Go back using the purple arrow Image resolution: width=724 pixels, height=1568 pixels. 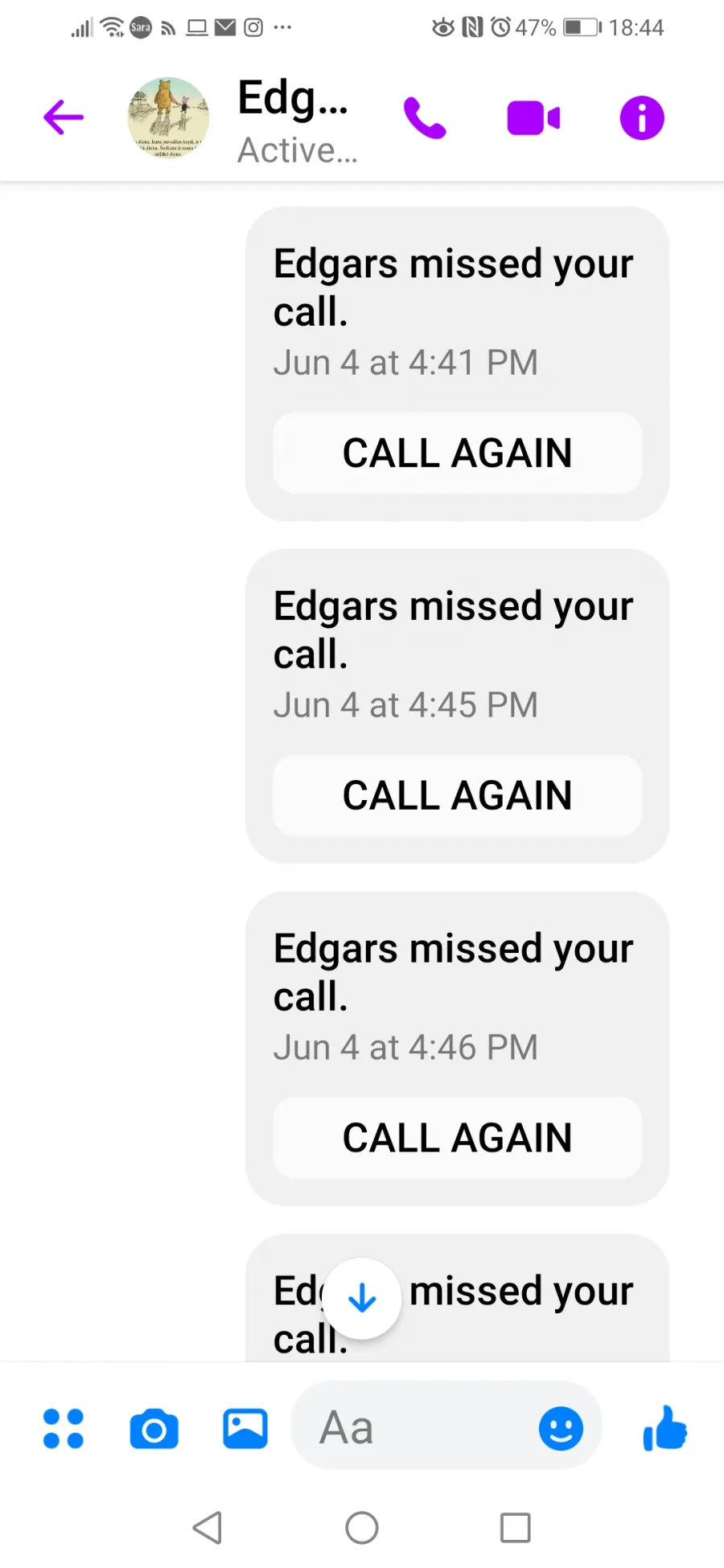point(64,118)
